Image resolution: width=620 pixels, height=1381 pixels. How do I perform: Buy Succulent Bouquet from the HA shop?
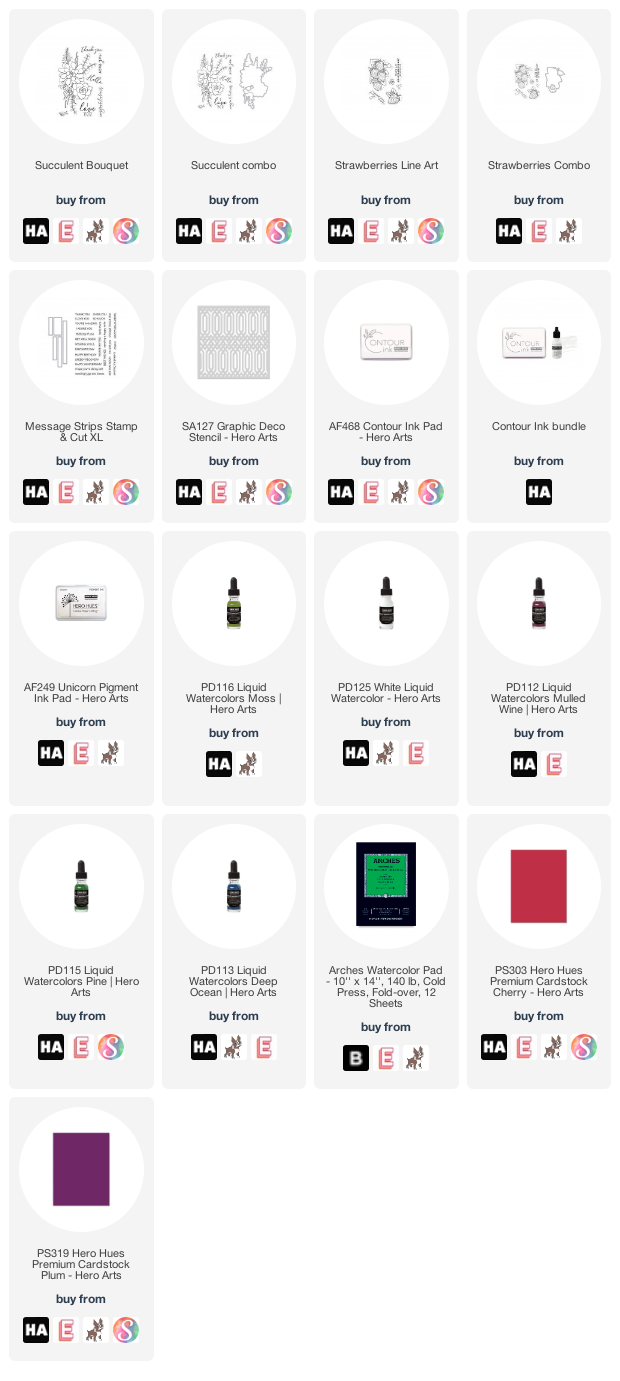pyautogui.click(x=36, y=232)
